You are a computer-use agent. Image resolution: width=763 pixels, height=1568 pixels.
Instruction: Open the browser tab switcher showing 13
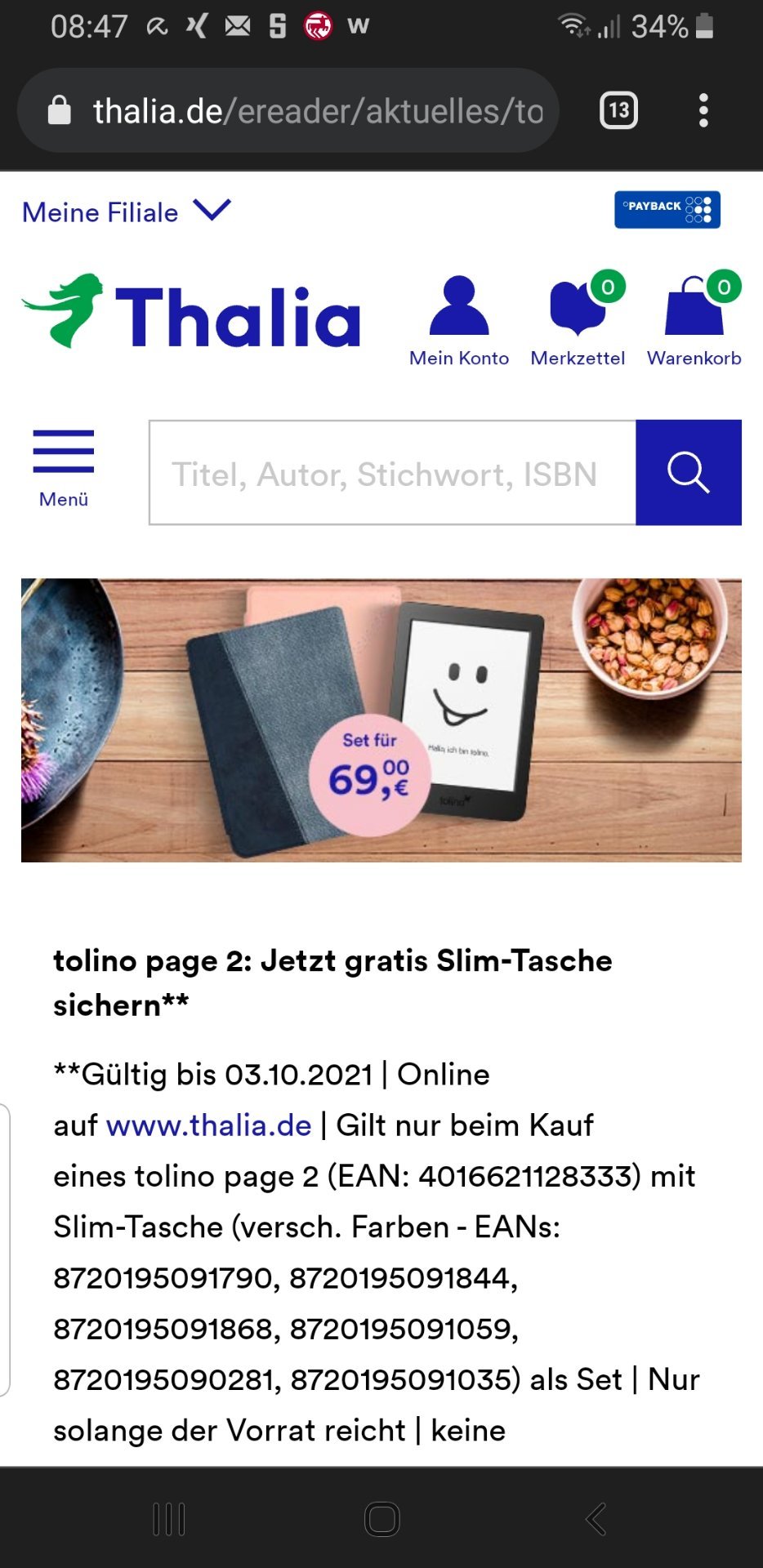tap(618, 110)
